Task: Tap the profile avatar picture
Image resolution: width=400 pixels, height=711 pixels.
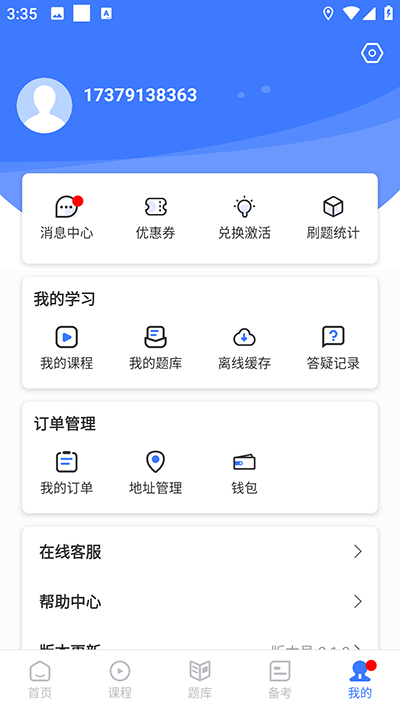Action: (44, 106)
